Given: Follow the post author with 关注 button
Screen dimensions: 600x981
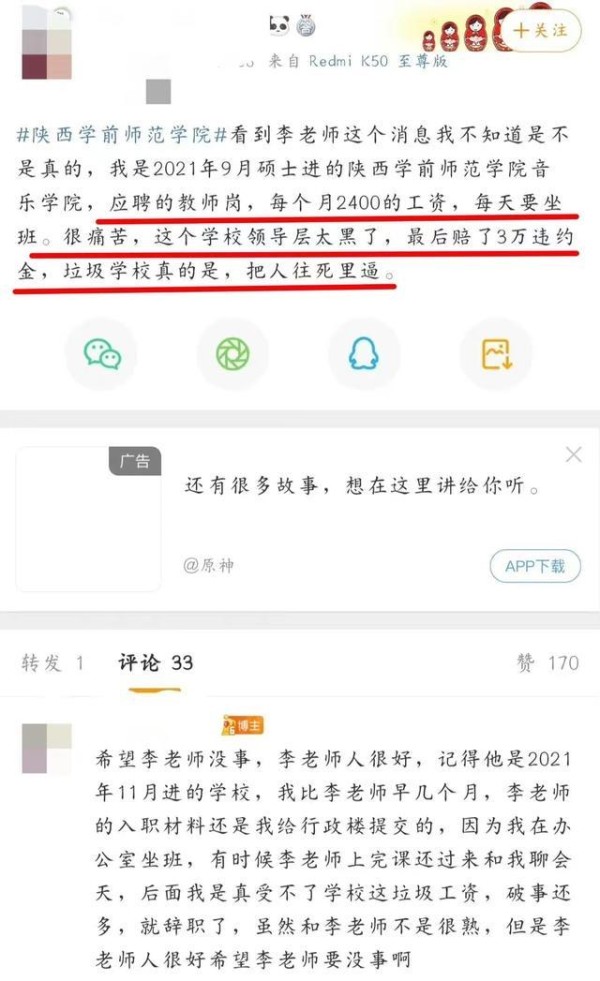Looking at the screenshot, I should tap(540, 30).
